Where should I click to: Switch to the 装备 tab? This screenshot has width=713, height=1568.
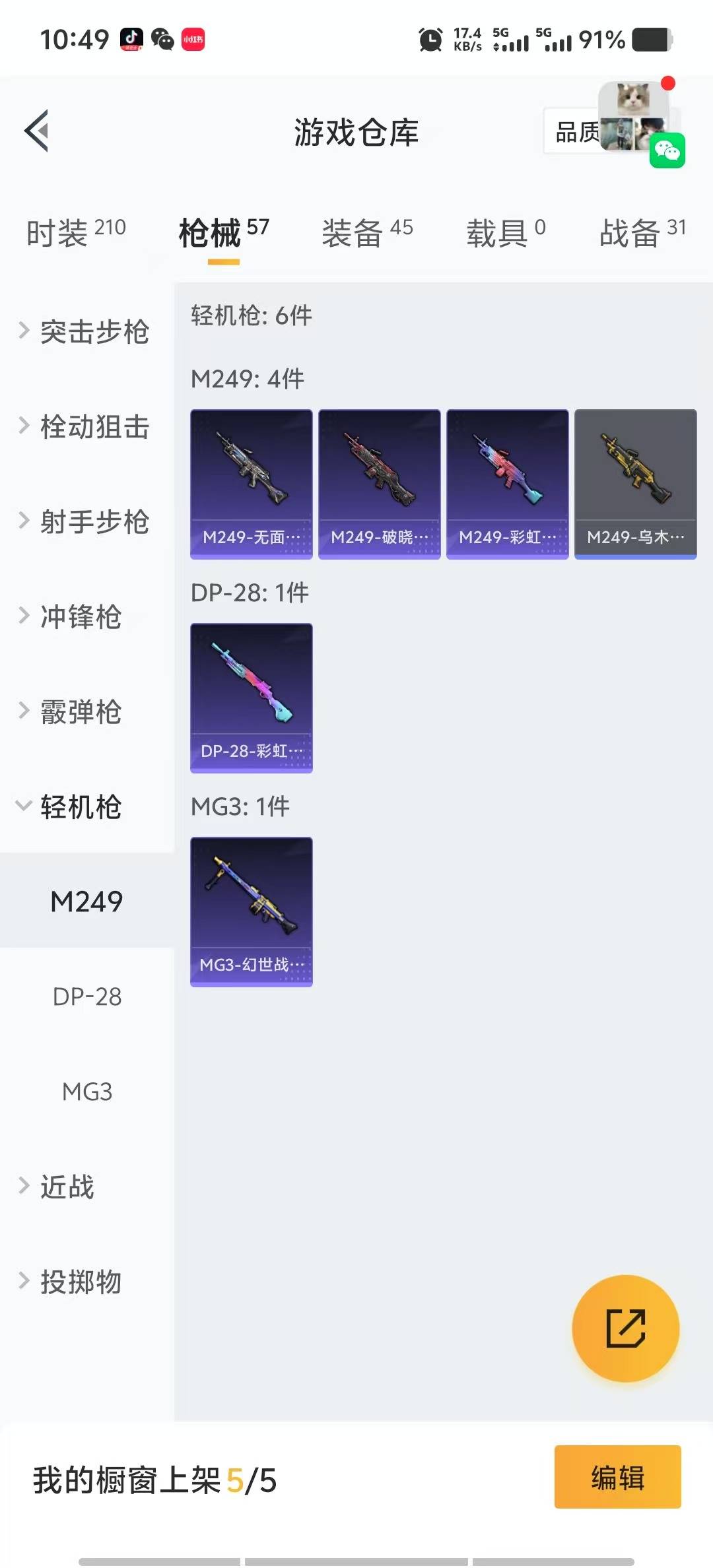click(x=367, y=232)
